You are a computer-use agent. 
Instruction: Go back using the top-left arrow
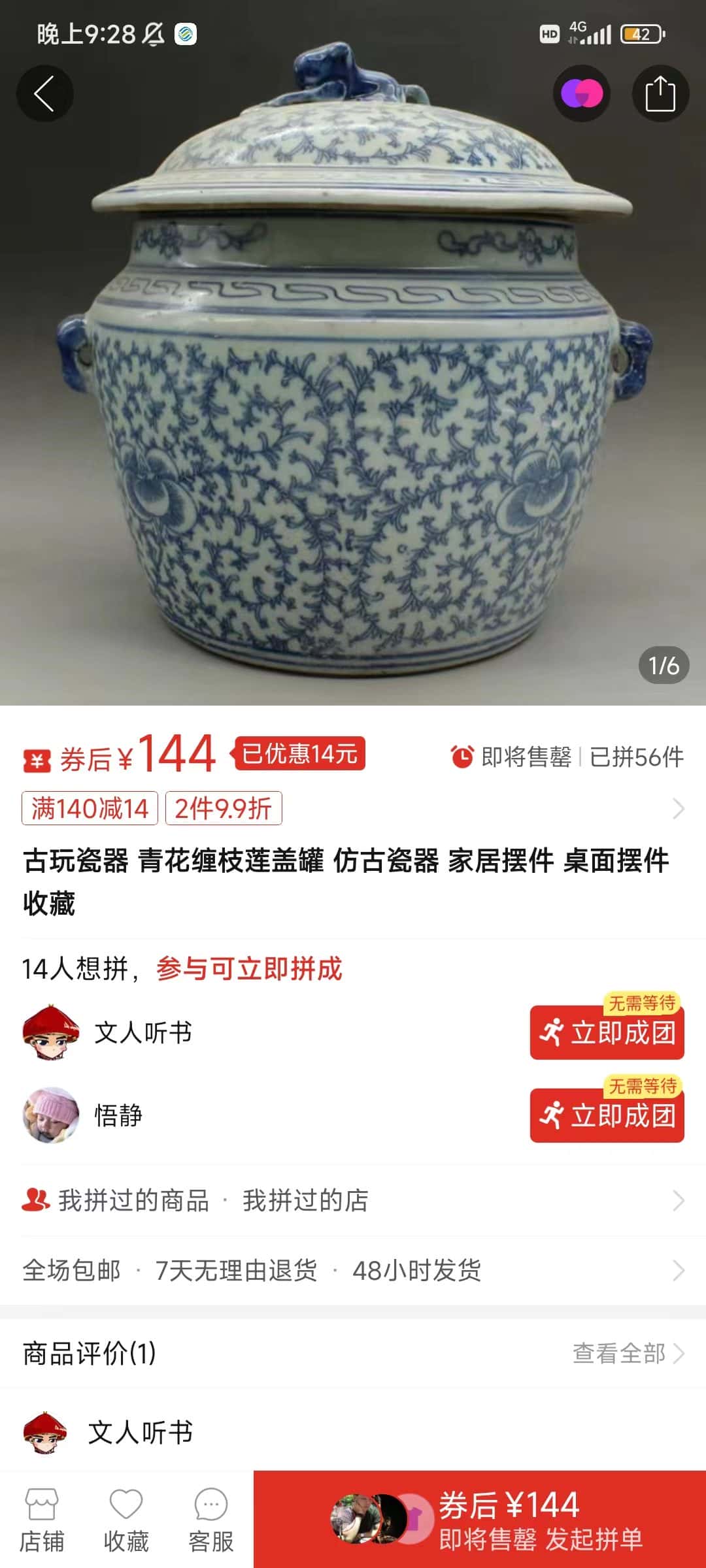pyautogui.click(x=44, y=94)
